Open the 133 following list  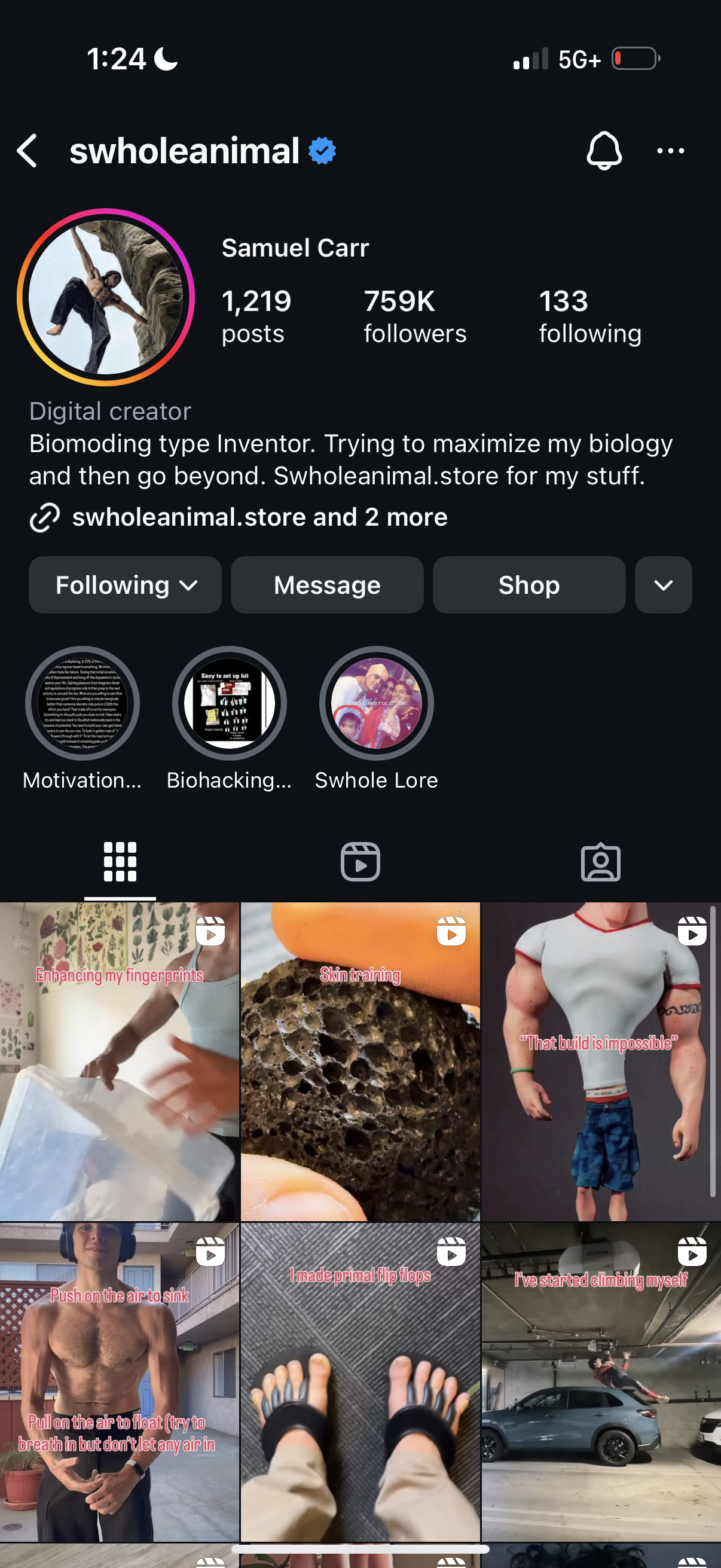(x=589, y=316)
